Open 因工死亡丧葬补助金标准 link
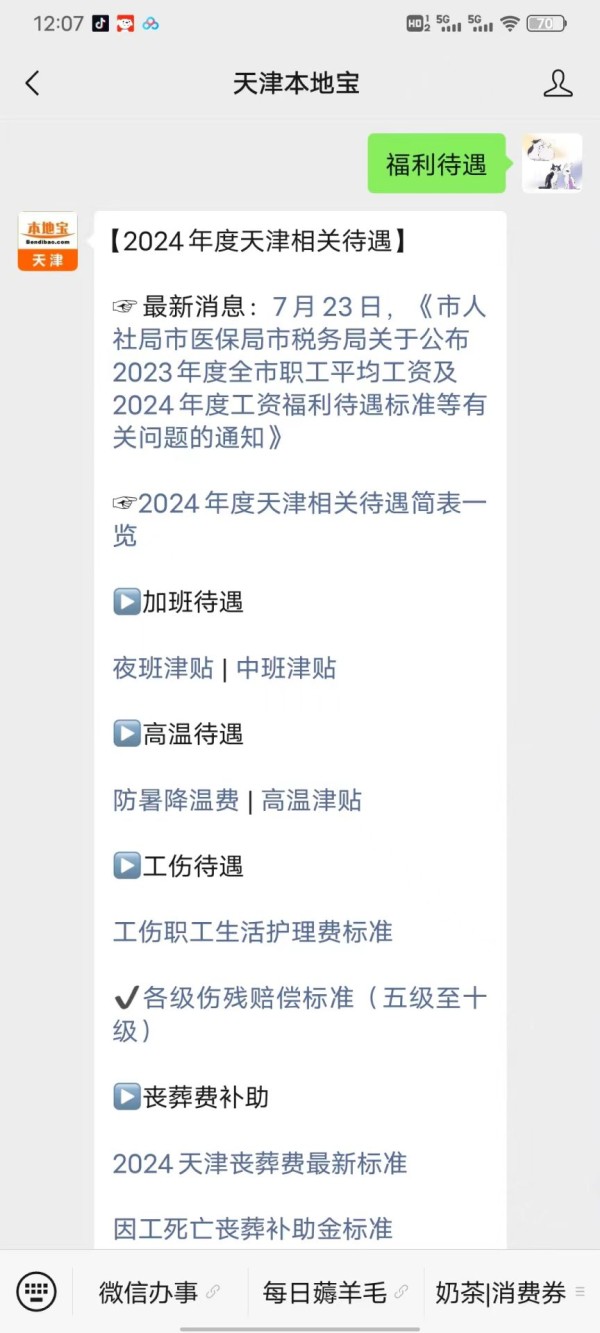Viewport: 600px width, 1333px height. click(x=252, y=1229)
